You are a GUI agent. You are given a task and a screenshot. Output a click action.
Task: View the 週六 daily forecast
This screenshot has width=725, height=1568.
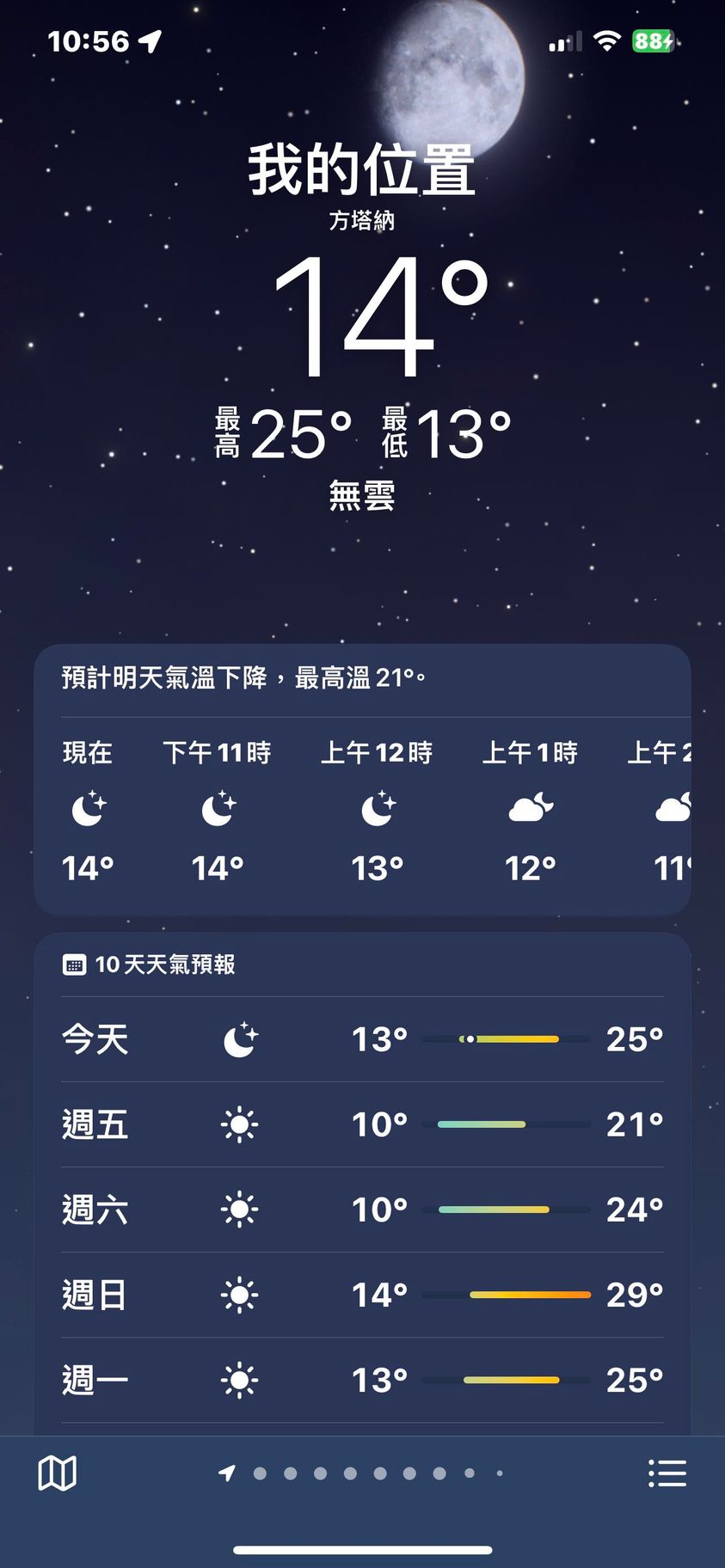click(x=362, y=1210)
